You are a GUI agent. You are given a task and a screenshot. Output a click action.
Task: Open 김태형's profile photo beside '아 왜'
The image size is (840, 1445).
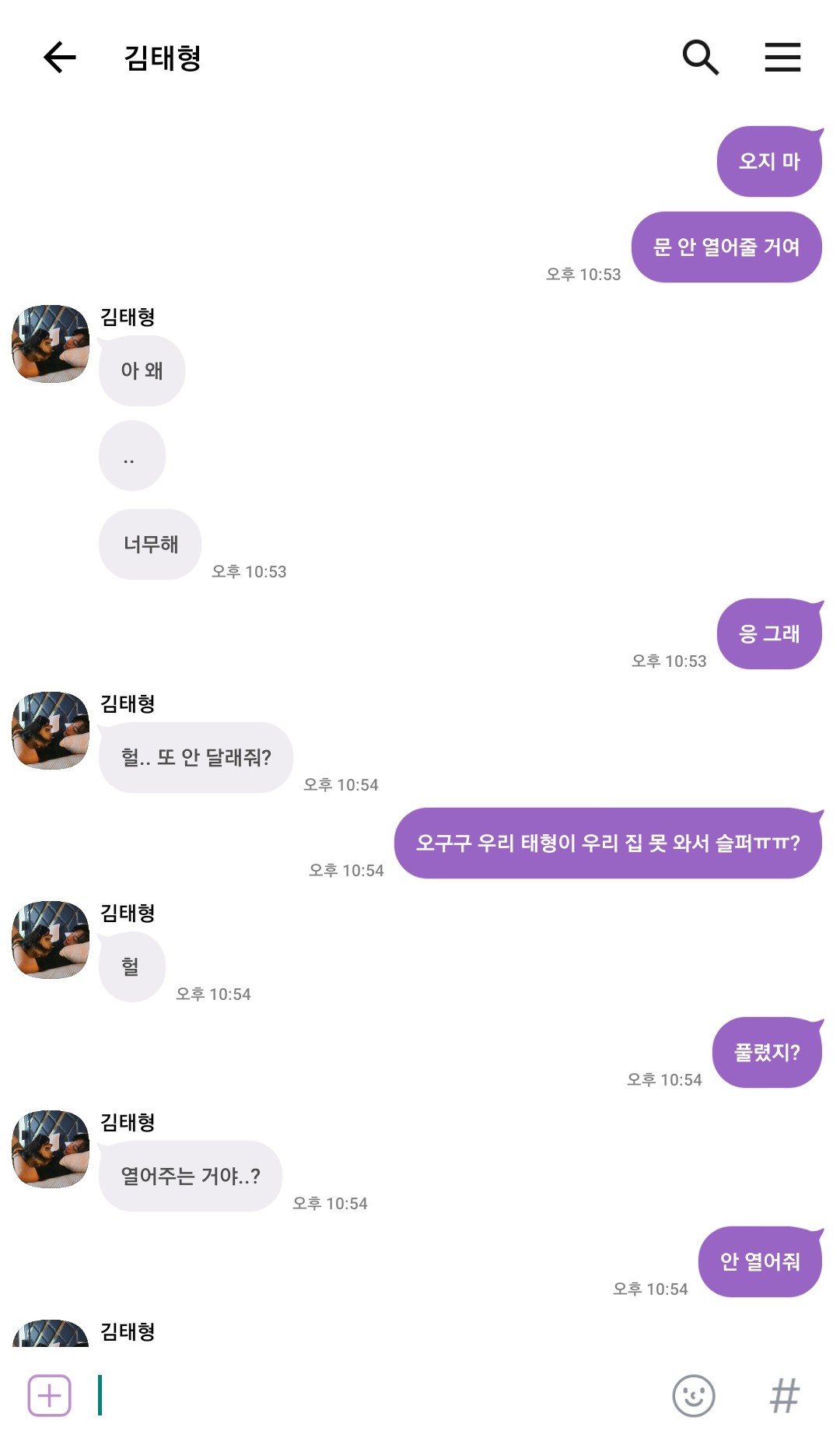tap(51, 344)
